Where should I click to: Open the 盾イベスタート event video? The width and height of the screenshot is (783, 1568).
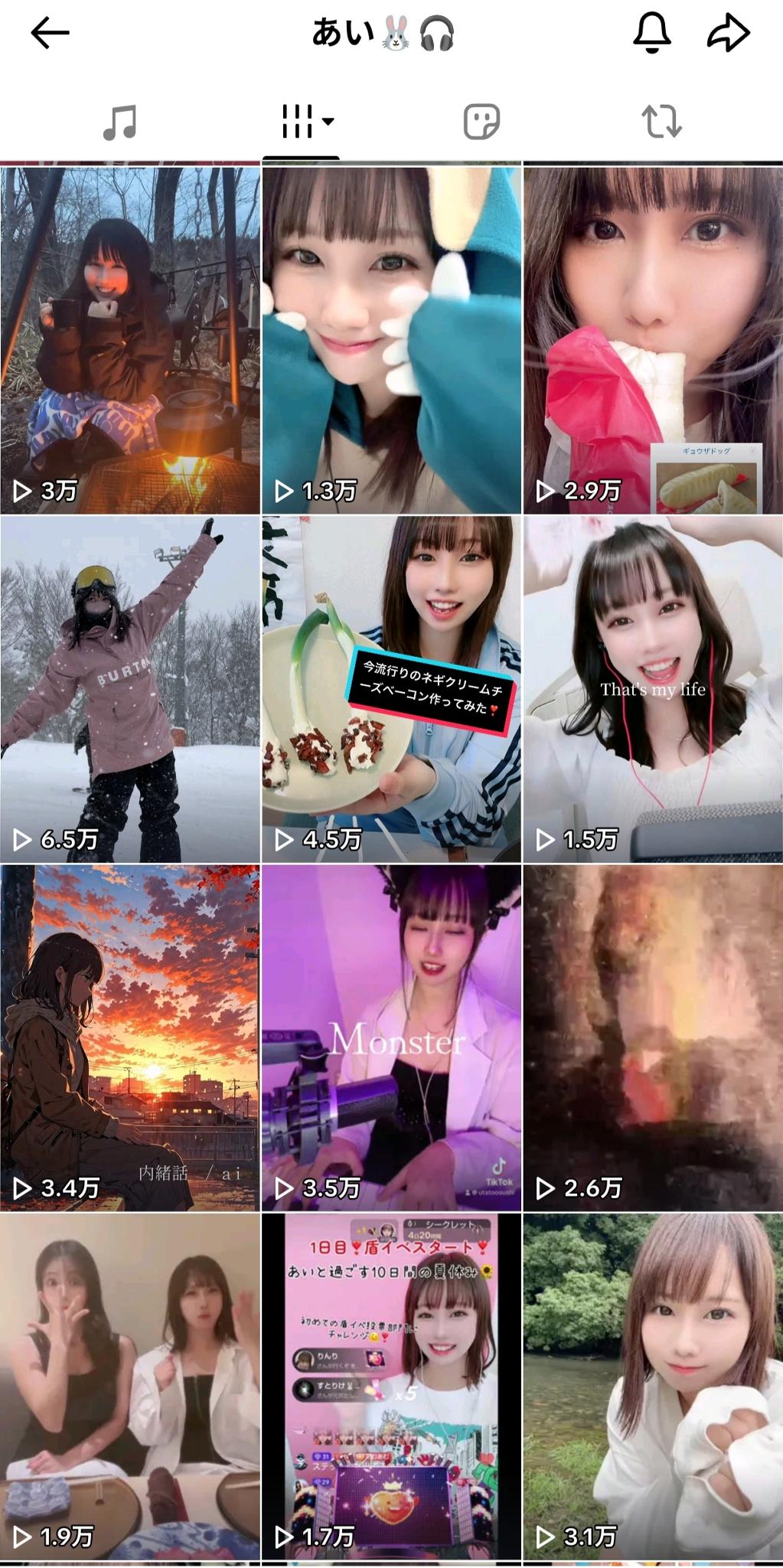(x=391, y=1386)
